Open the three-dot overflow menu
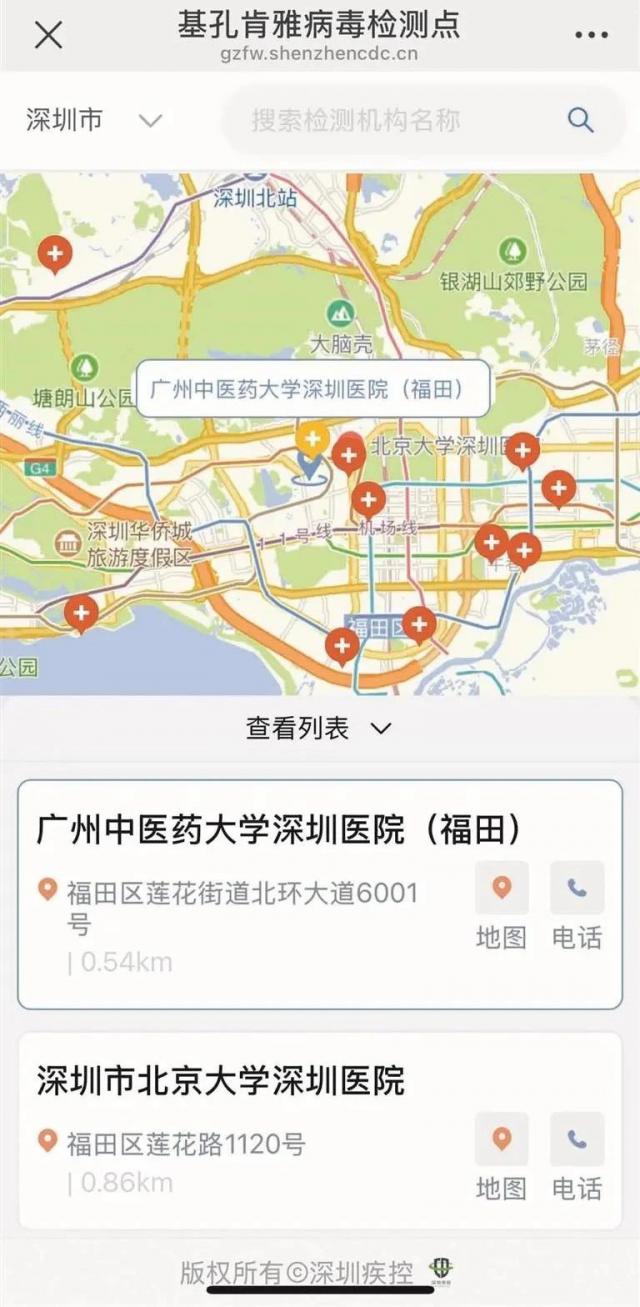640x1307 pixels. pyautogui.click(x=591, y=35)
